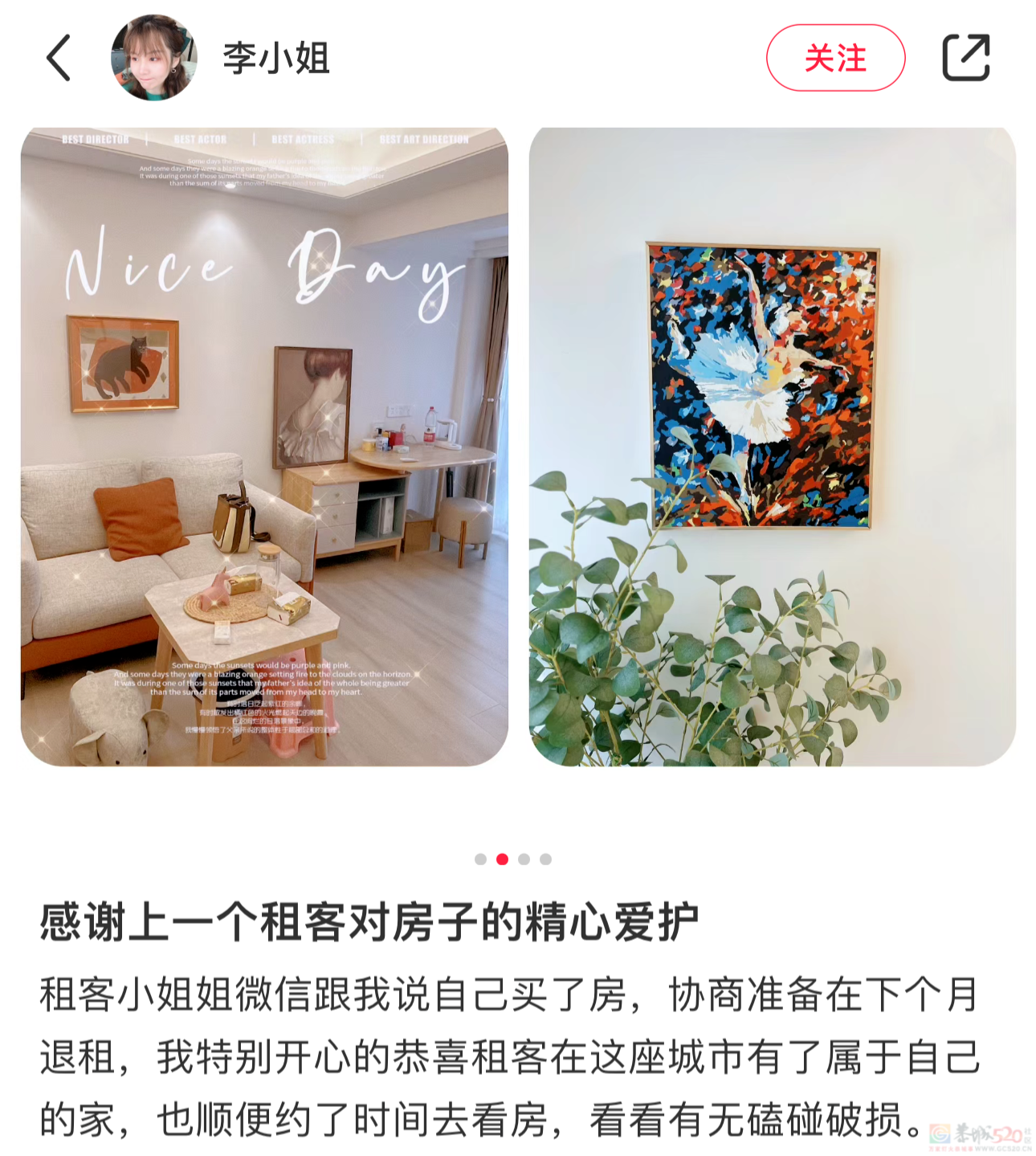The width and height of the screenshot is (1036, 1156).
Task: Select the highlighted red pagination dot
Action: [x=502, y=859]
